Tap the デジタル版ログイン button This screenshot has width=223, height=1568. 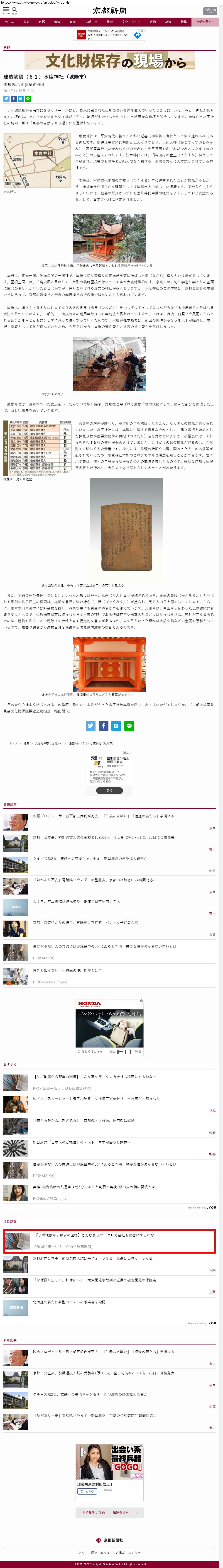click(210, 11)
